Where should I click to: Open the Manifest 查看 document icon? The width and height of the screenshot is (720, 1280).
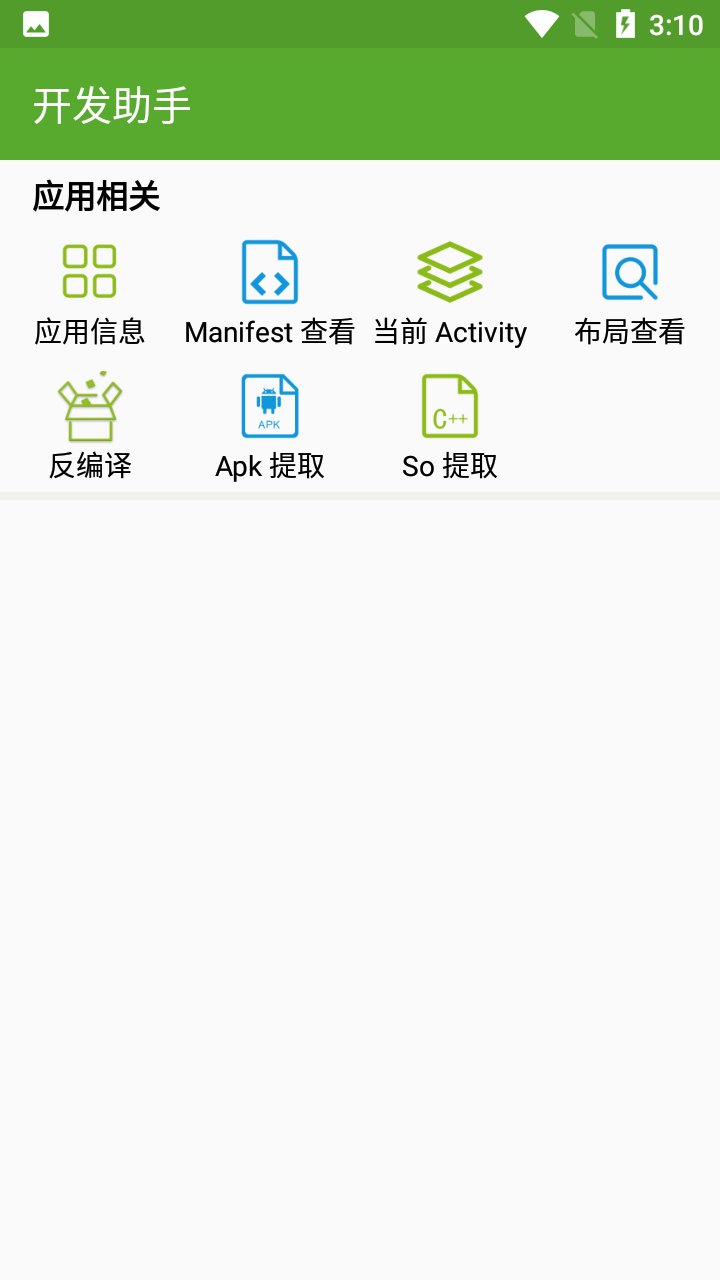(270, 270)
